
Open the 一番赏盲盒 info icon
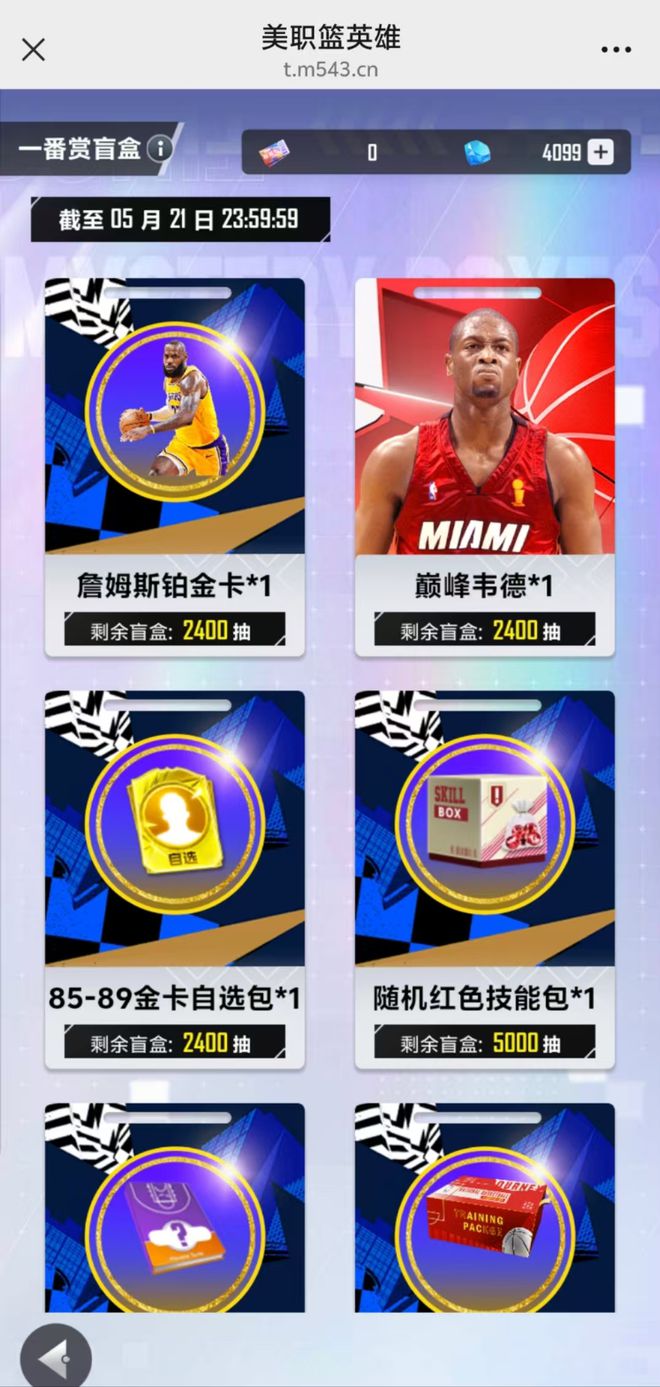[159, 150]
